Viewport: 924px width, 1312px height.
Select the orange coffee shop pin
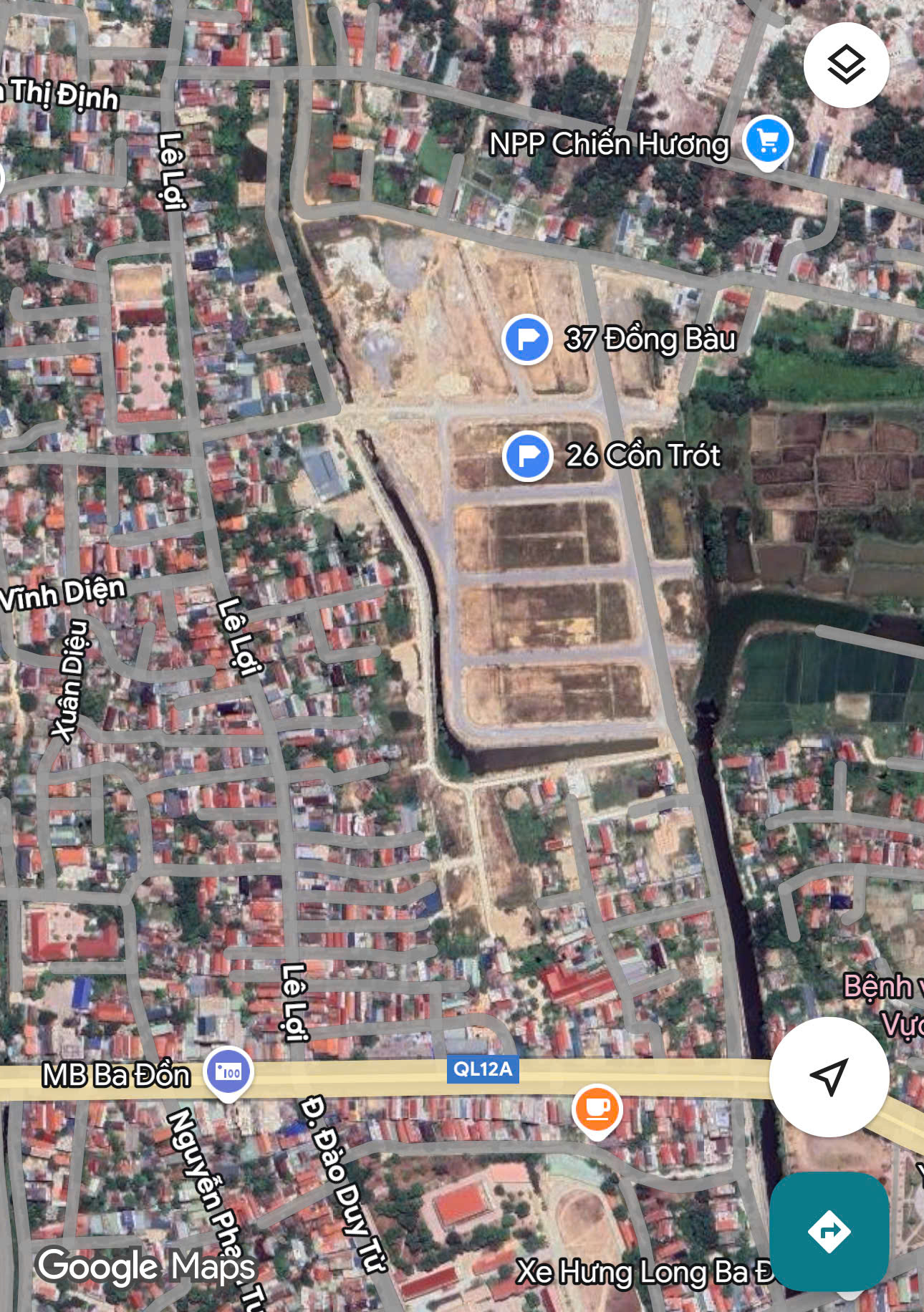pos(597,1109)
